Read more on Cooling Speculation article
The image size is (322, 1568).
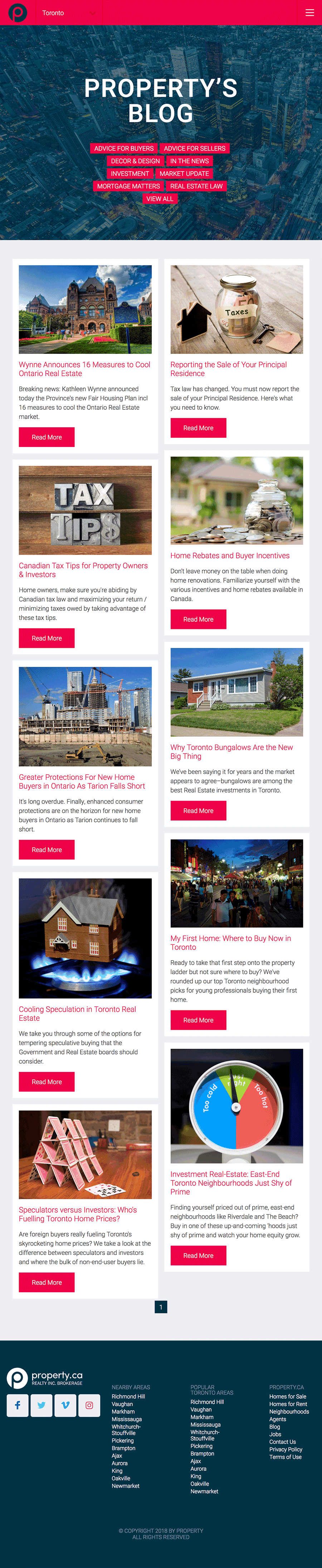47,1082
